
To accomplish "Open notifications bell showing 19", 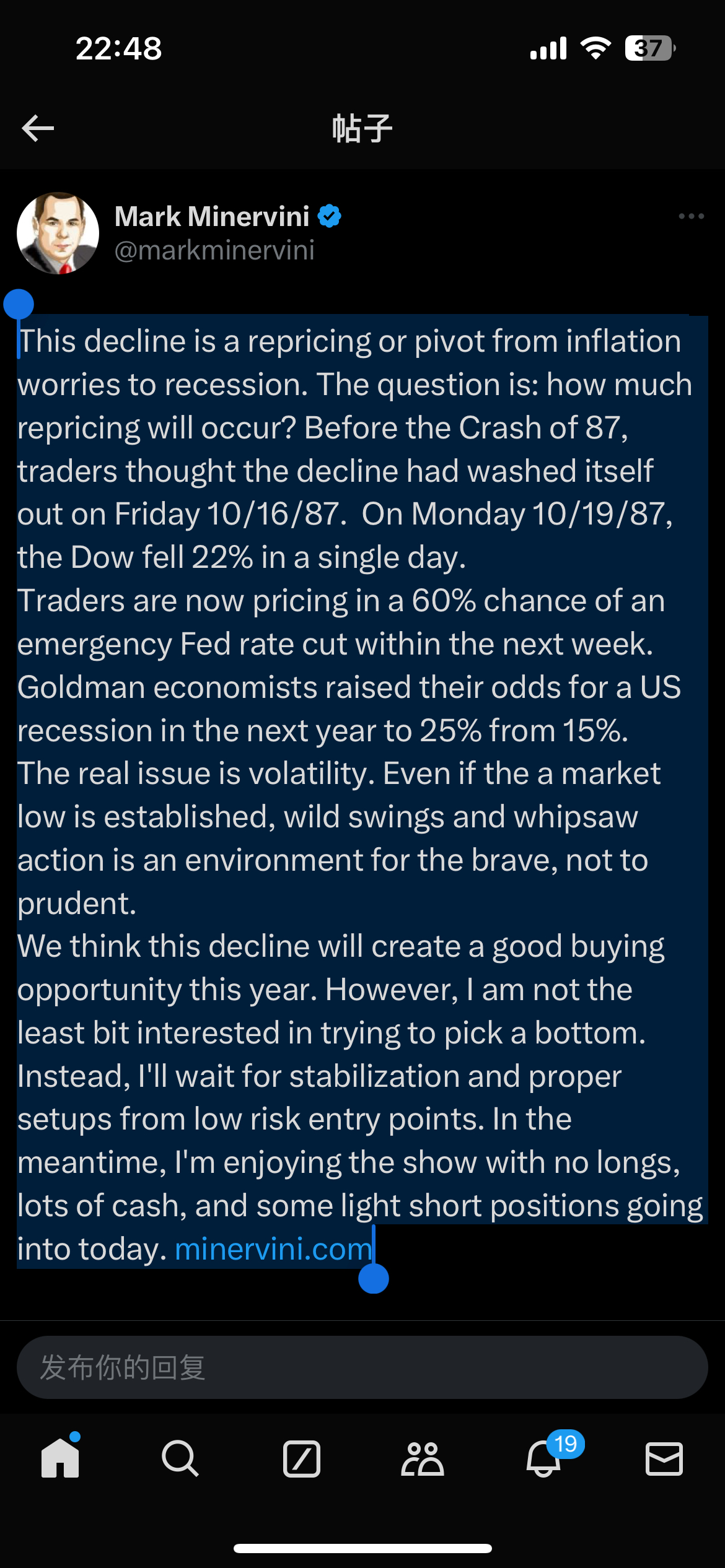I will (x=544, y=1458).
